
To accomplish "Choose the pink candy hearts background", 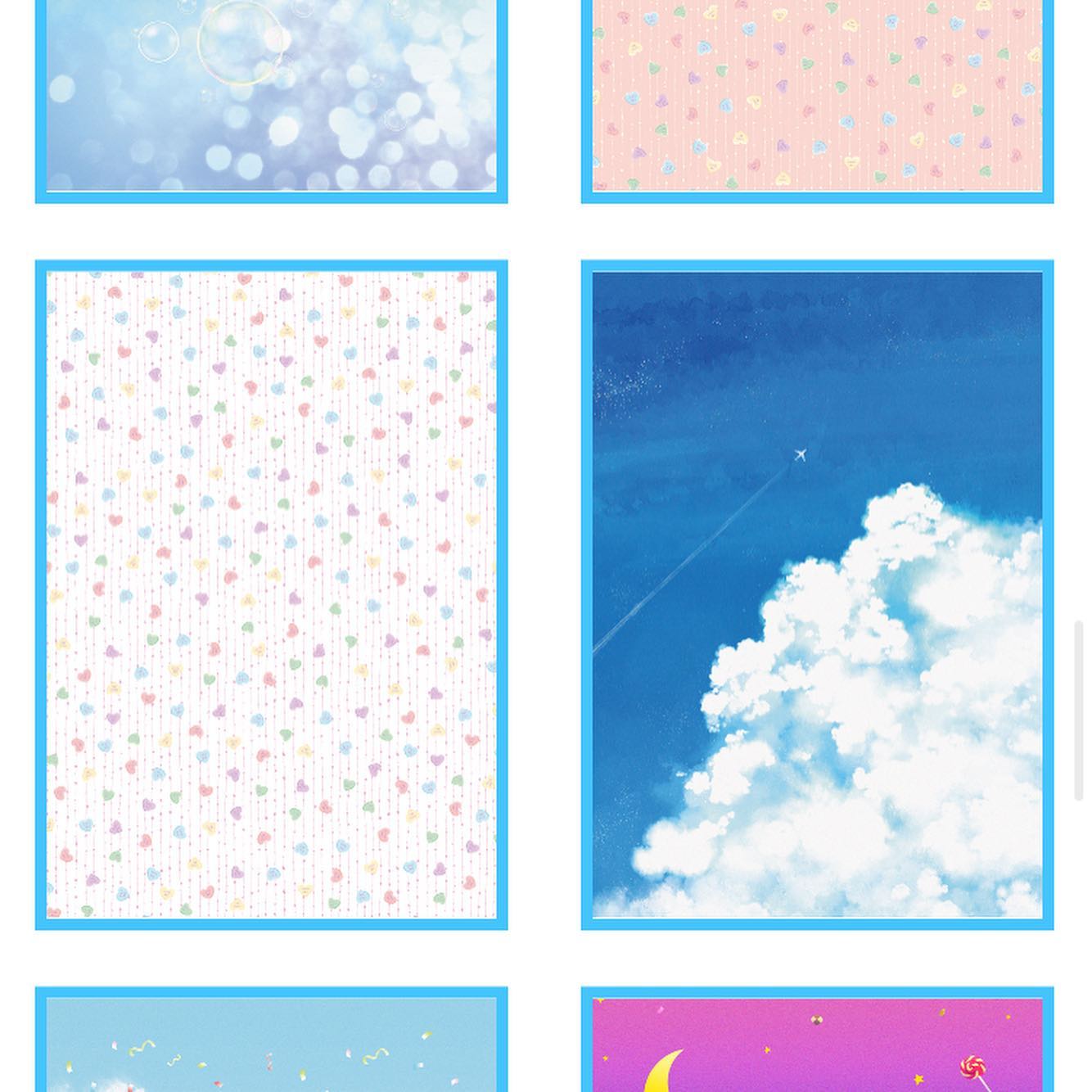I will [x=817, y=98].
